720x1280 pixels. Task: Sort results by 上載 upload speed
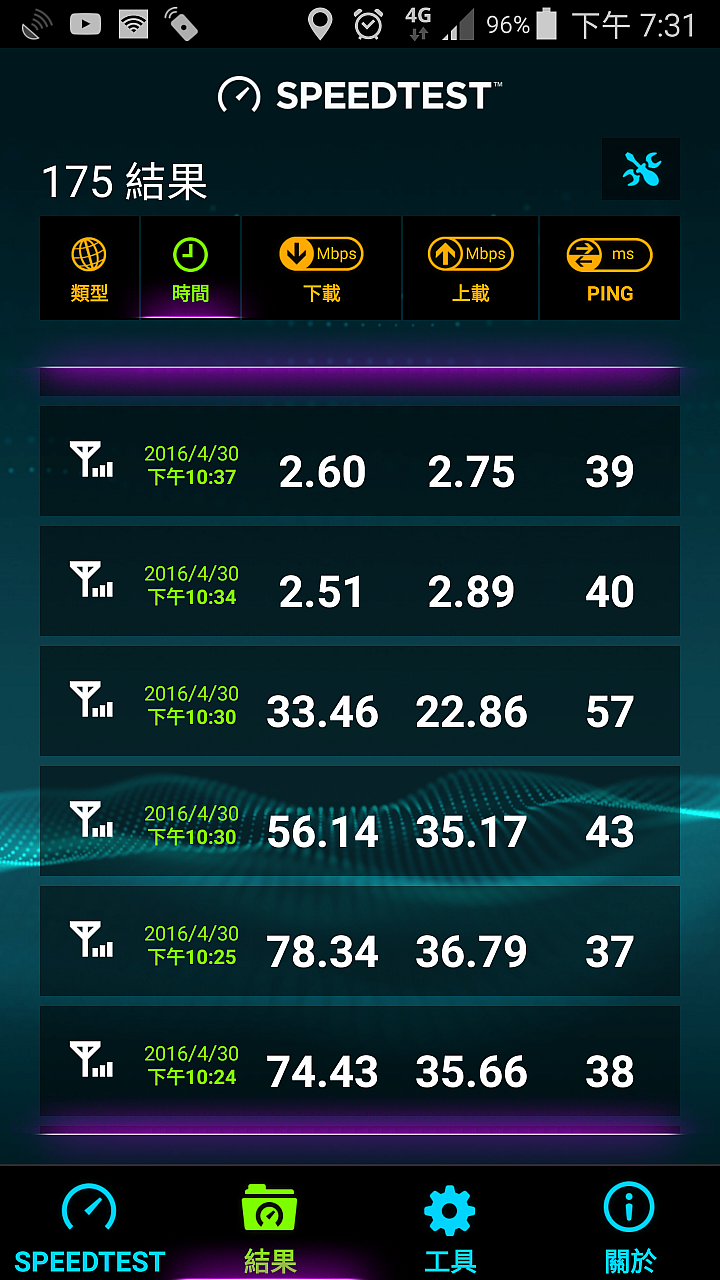pos(471,269)
